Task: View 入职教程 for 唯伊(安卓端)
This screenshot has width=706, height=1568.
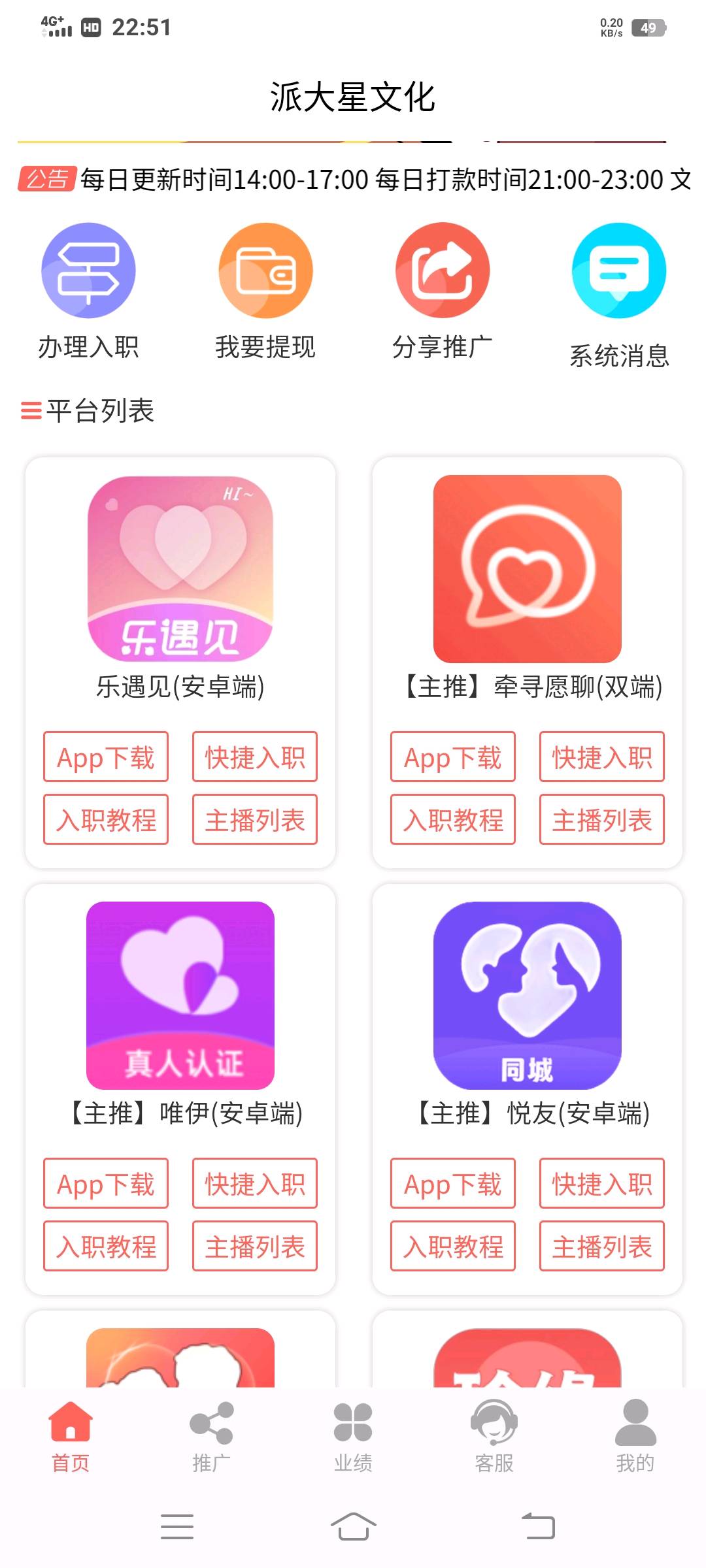Action: point(106,1246)
